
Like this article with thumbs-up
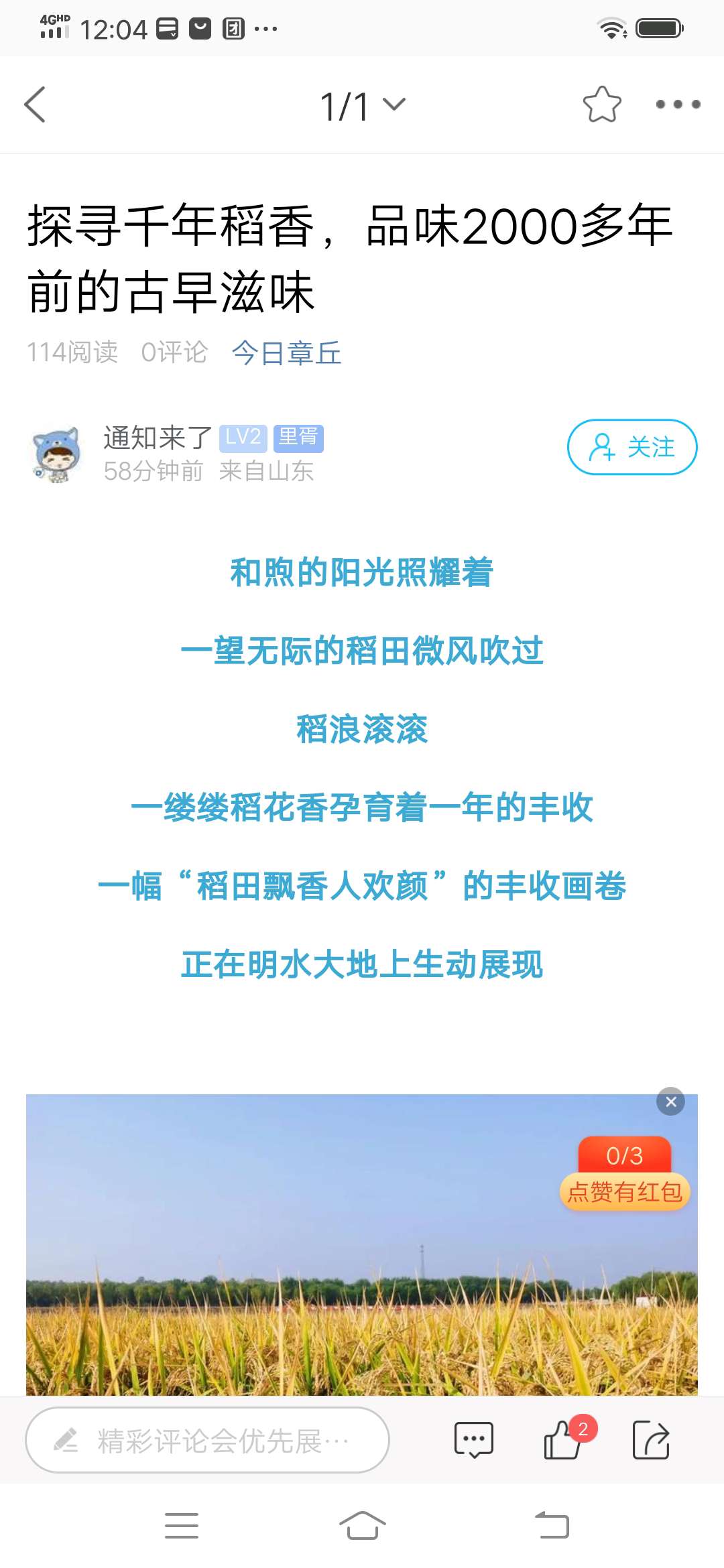point(562,1441)
